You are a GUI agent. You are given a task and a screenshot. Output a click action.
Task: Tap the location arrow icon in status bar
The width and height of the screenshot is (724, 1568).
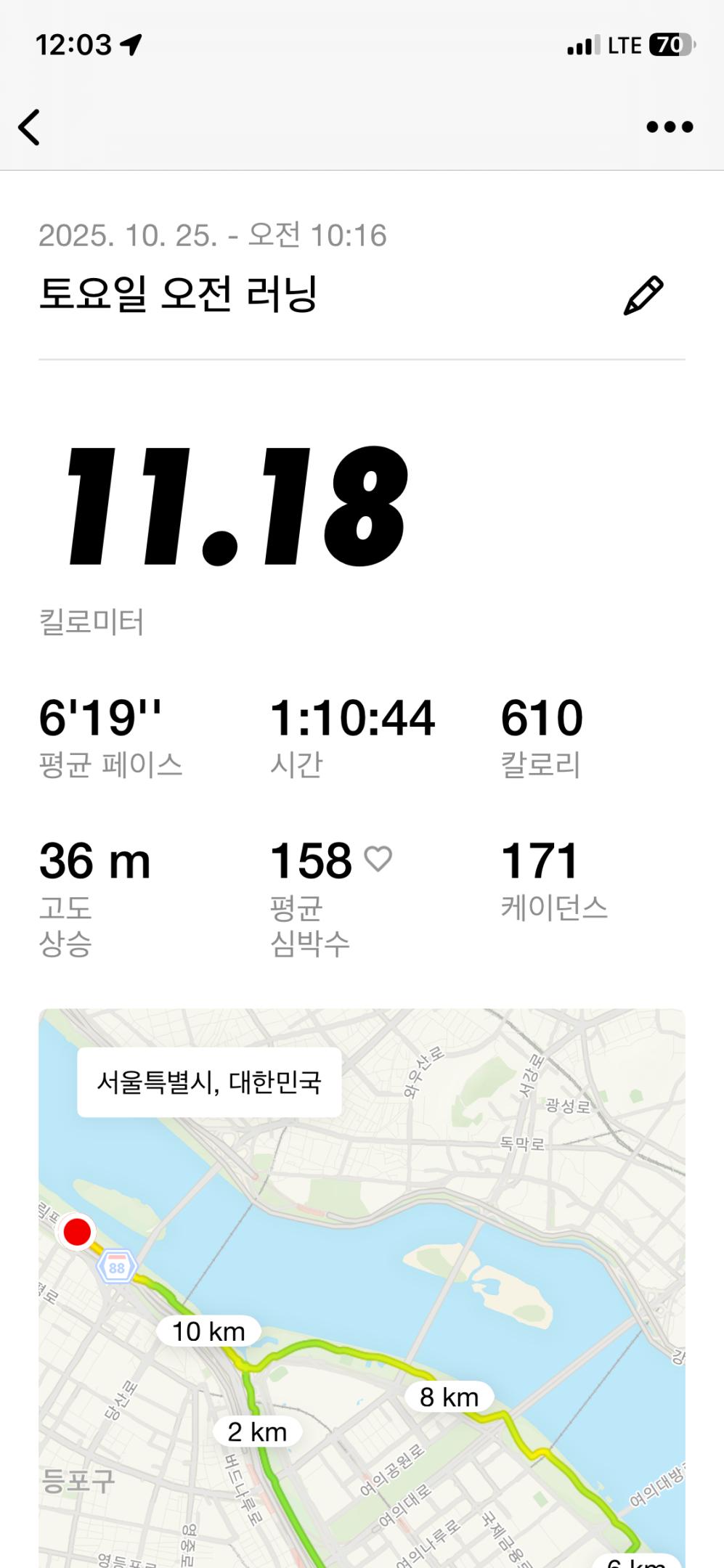click(132, 44)
